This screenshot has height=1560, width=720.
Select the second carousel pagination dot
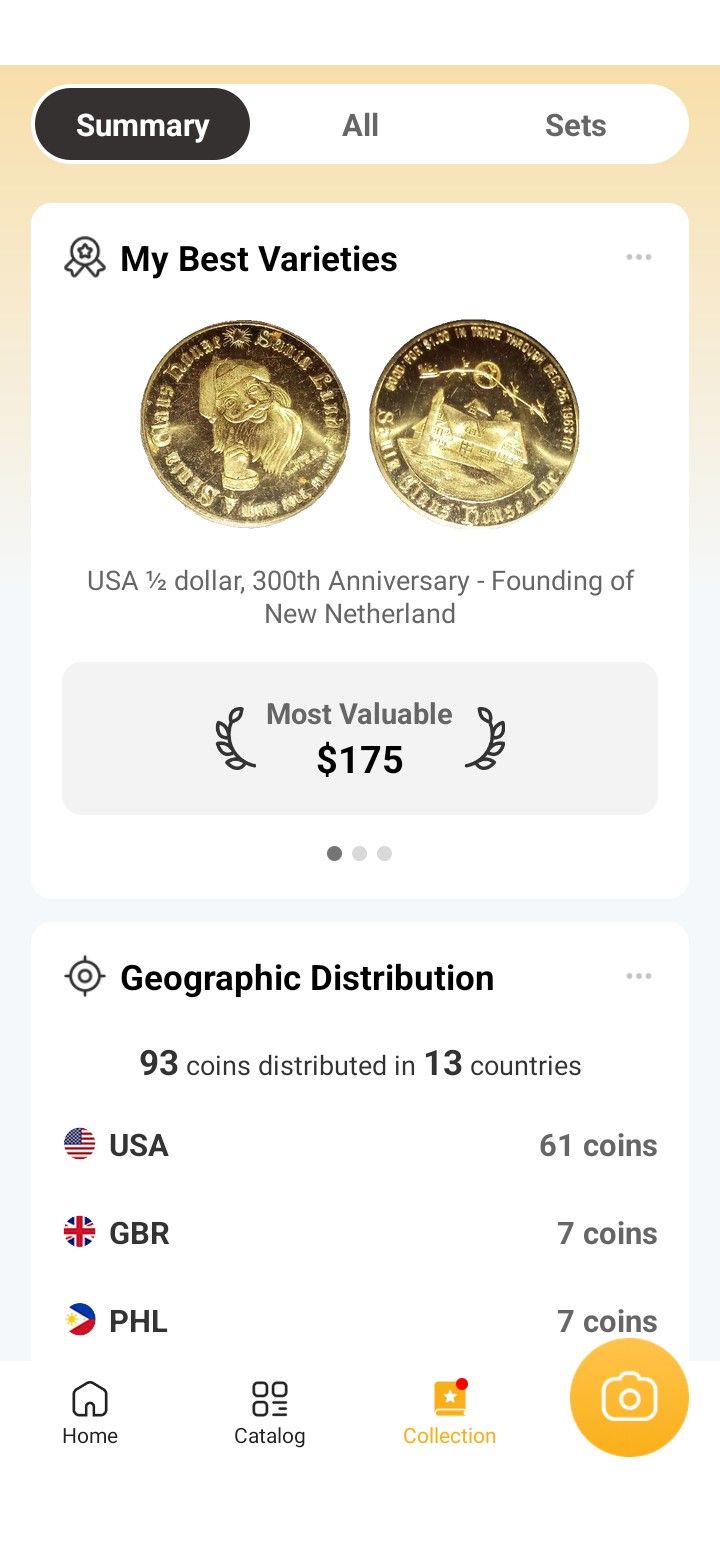click(360, 853)
